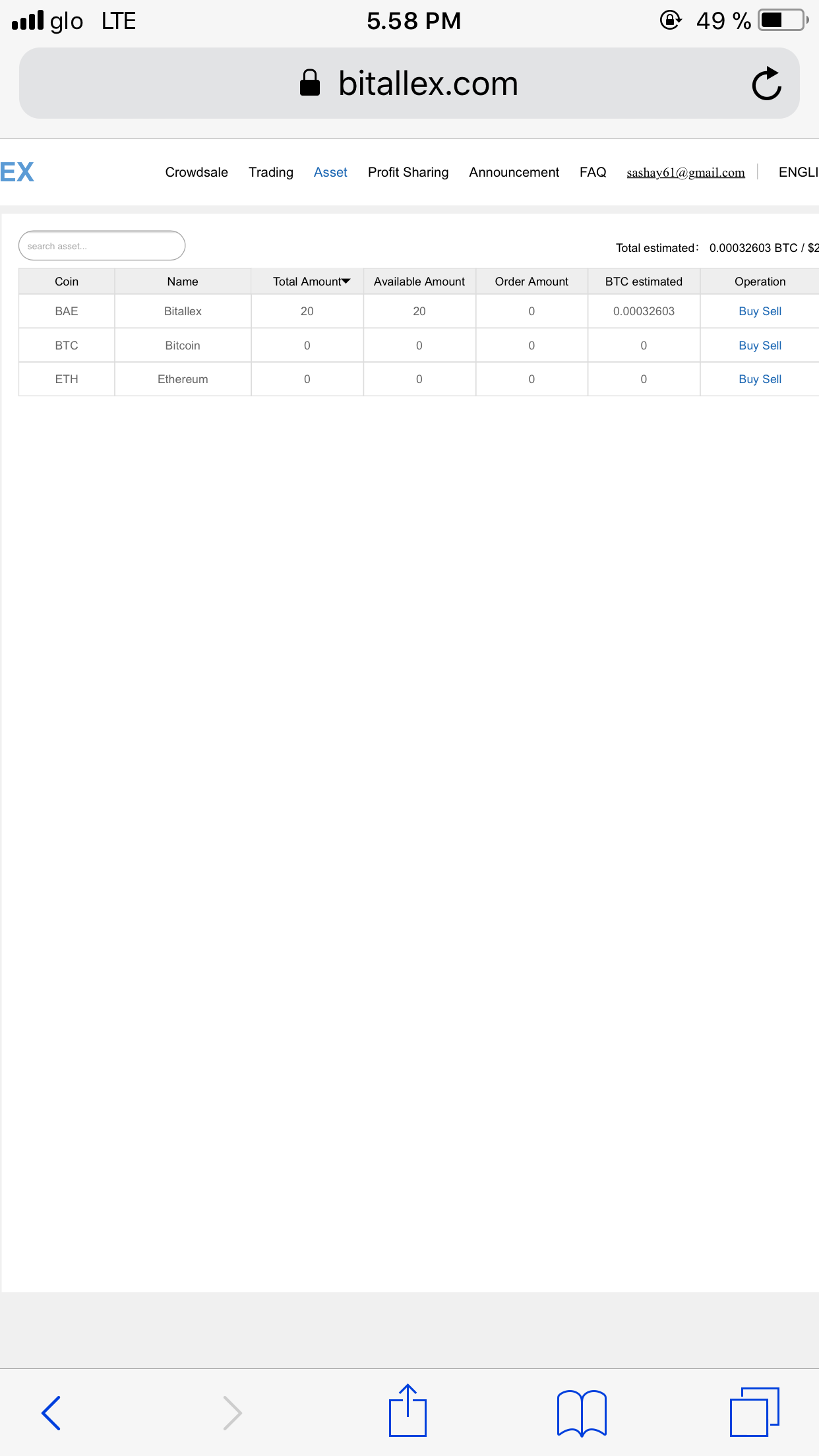Open the FAQ page
Viewport: 819px width, 1456px height.
coord(593,172)
